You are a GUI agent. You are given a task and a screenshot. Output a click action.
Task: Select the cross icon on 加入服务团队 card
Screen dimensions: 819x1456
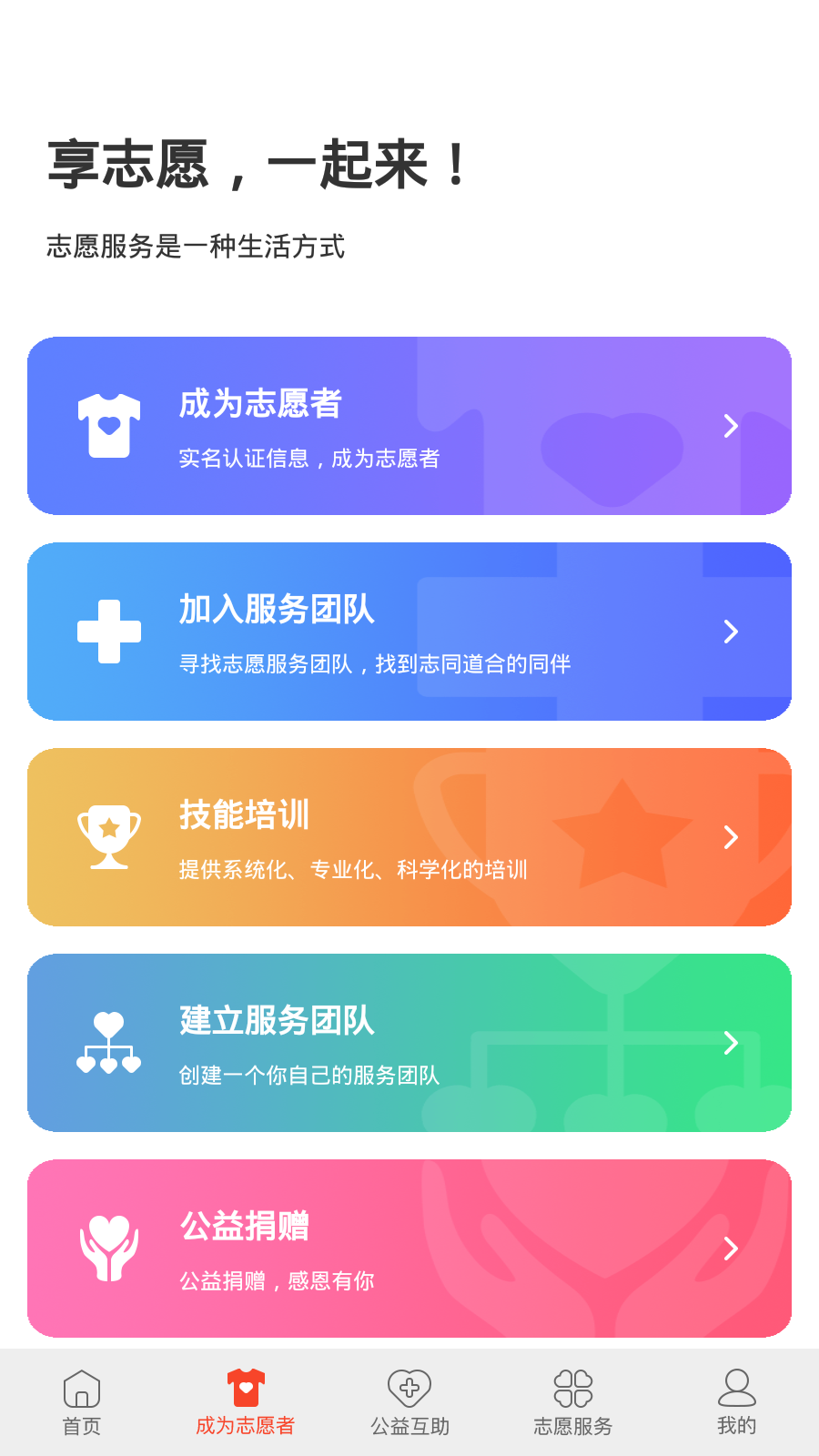110,631
